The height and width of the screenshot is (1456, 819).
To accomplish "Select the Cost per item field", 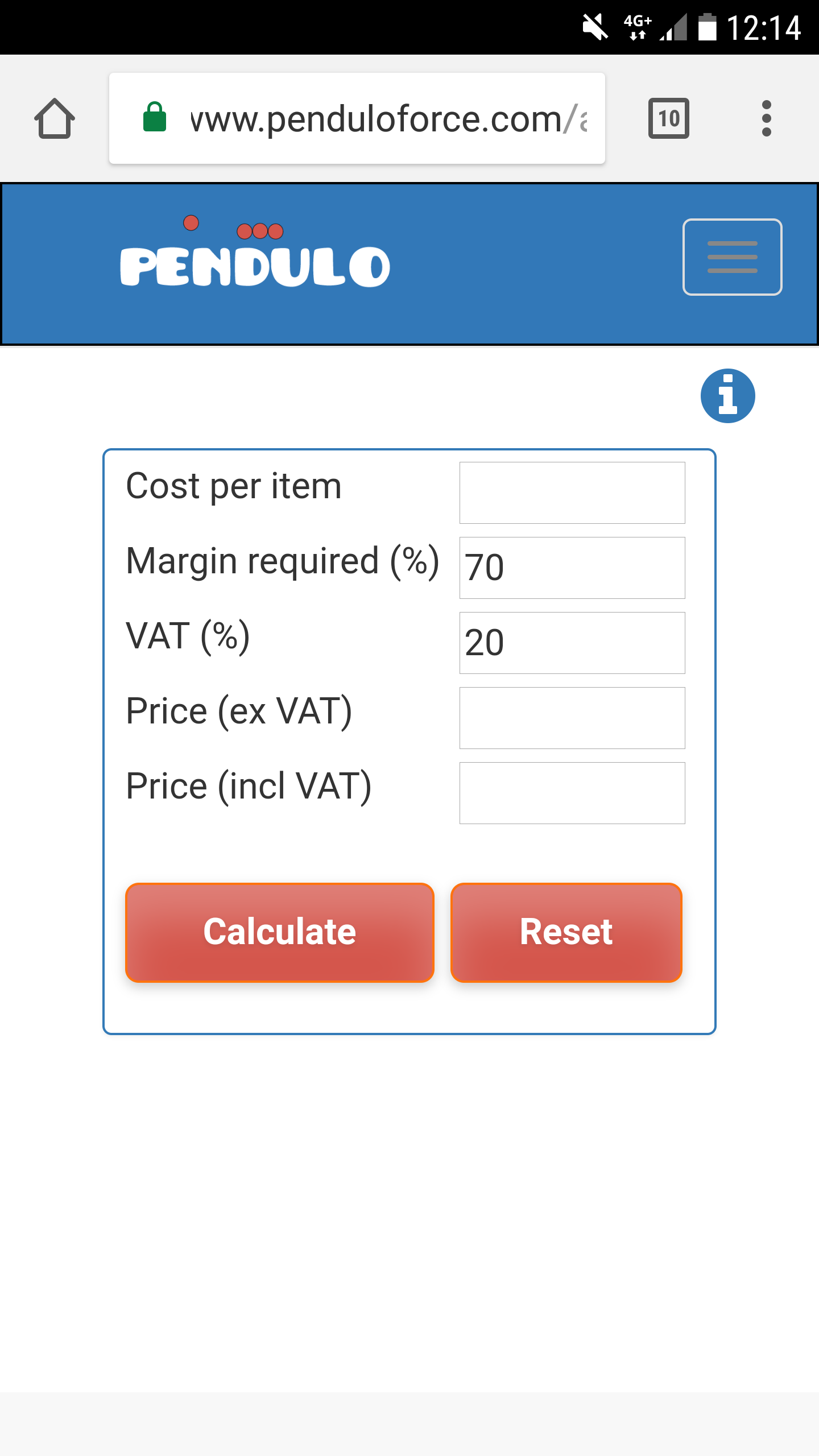I will coord(572,493).
